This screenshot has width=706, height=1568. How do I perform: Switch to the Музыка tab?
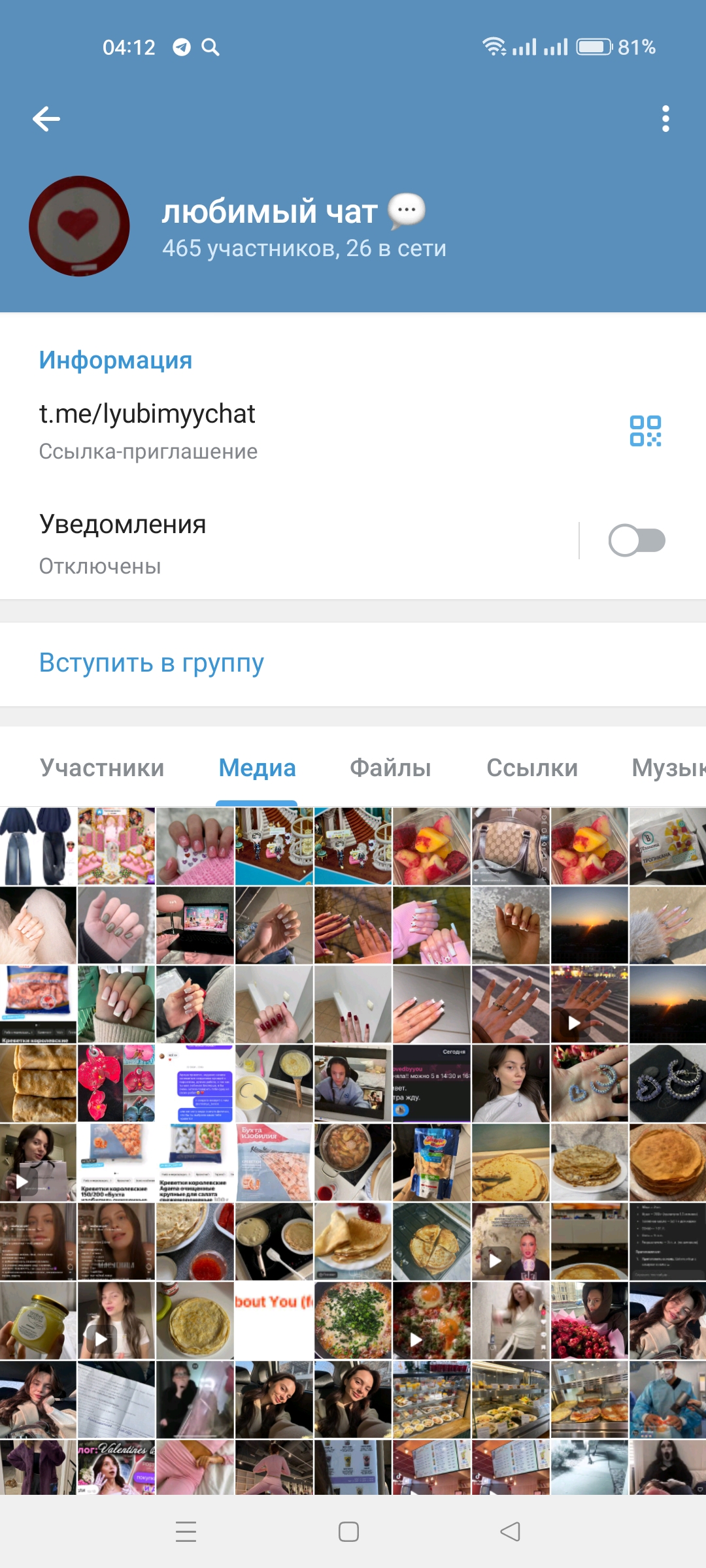669,768
